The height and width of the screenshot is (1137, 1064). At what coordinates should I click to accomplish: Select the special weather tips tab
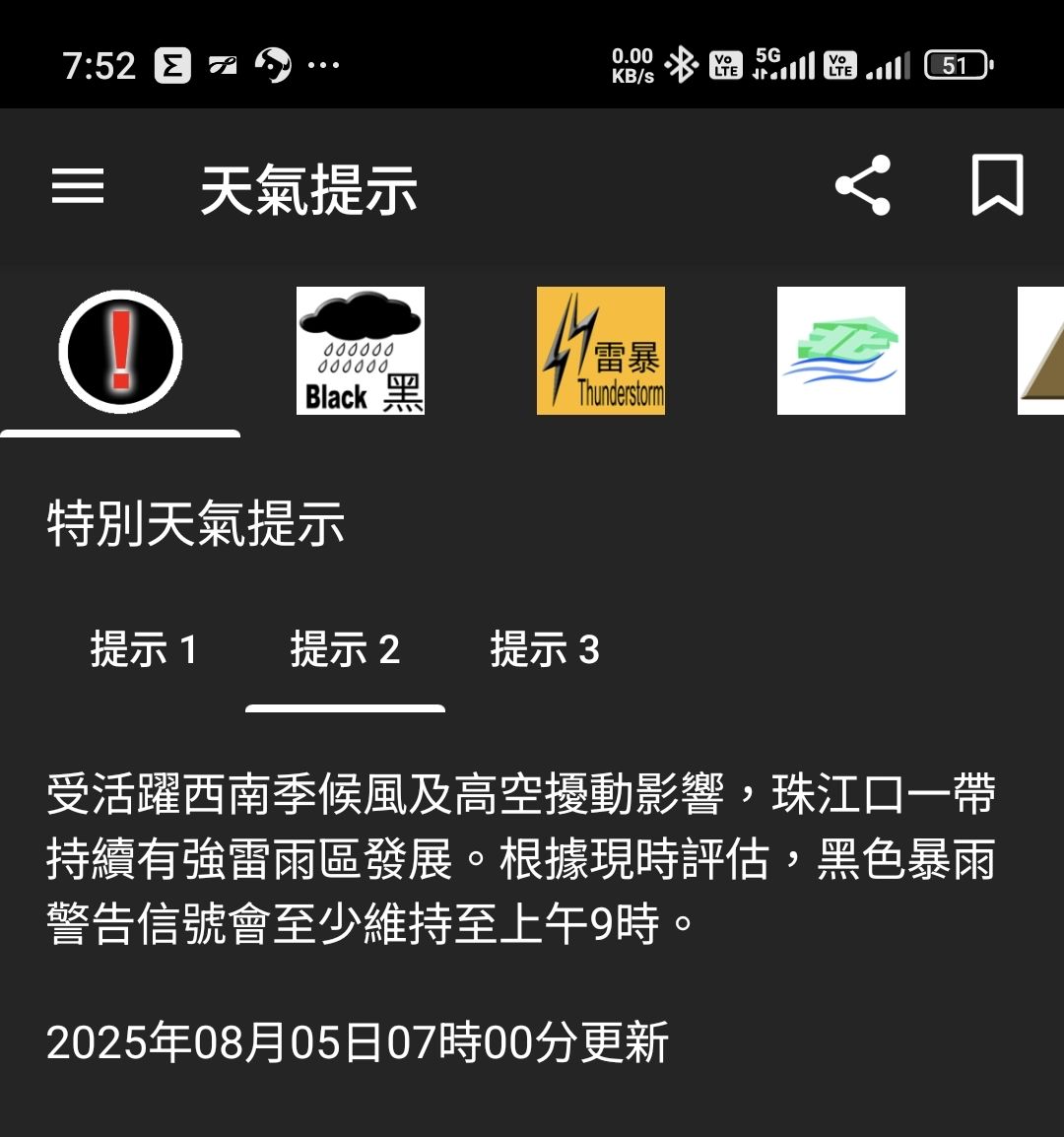click(x=120, y=352)
